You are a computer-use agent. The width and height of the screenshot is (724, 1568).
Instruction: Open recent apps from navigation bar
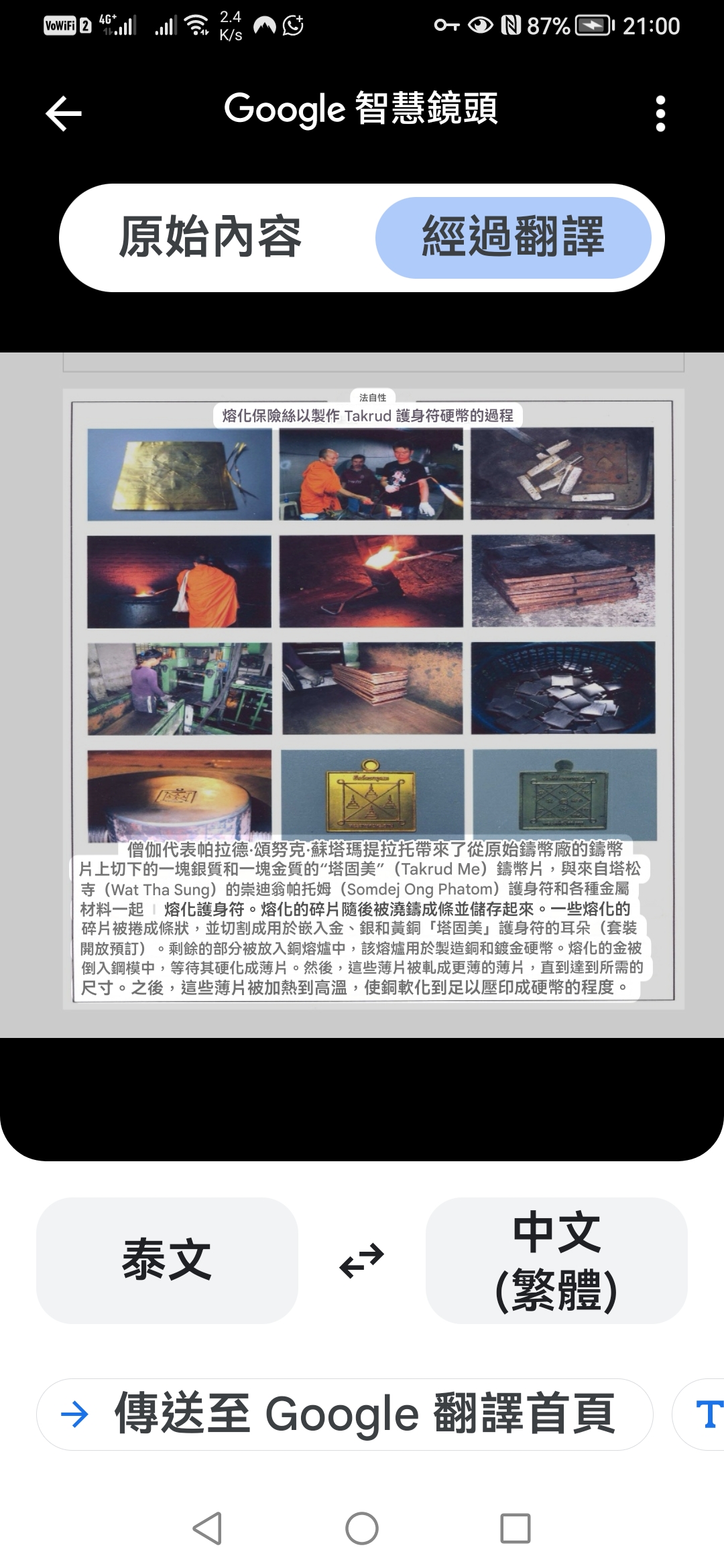coord(516,1528)
